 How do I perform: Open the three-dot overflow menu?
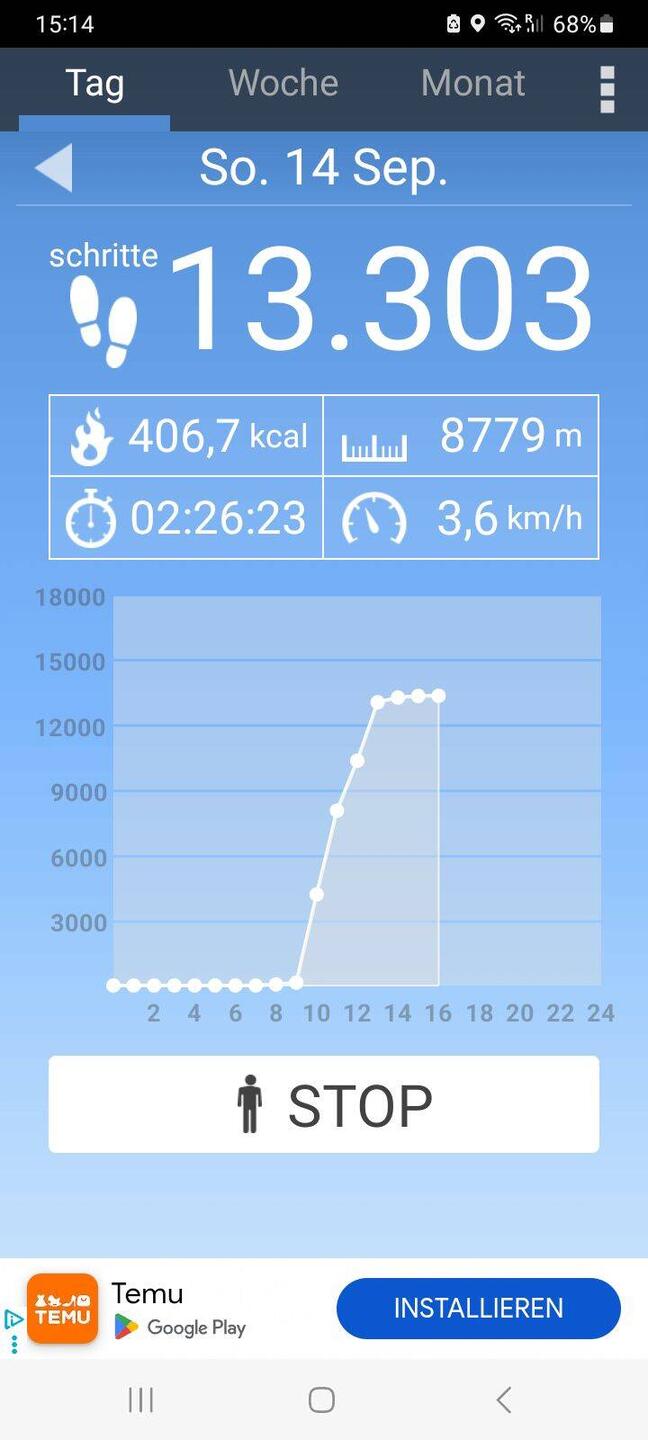click(x=607, y=89)
